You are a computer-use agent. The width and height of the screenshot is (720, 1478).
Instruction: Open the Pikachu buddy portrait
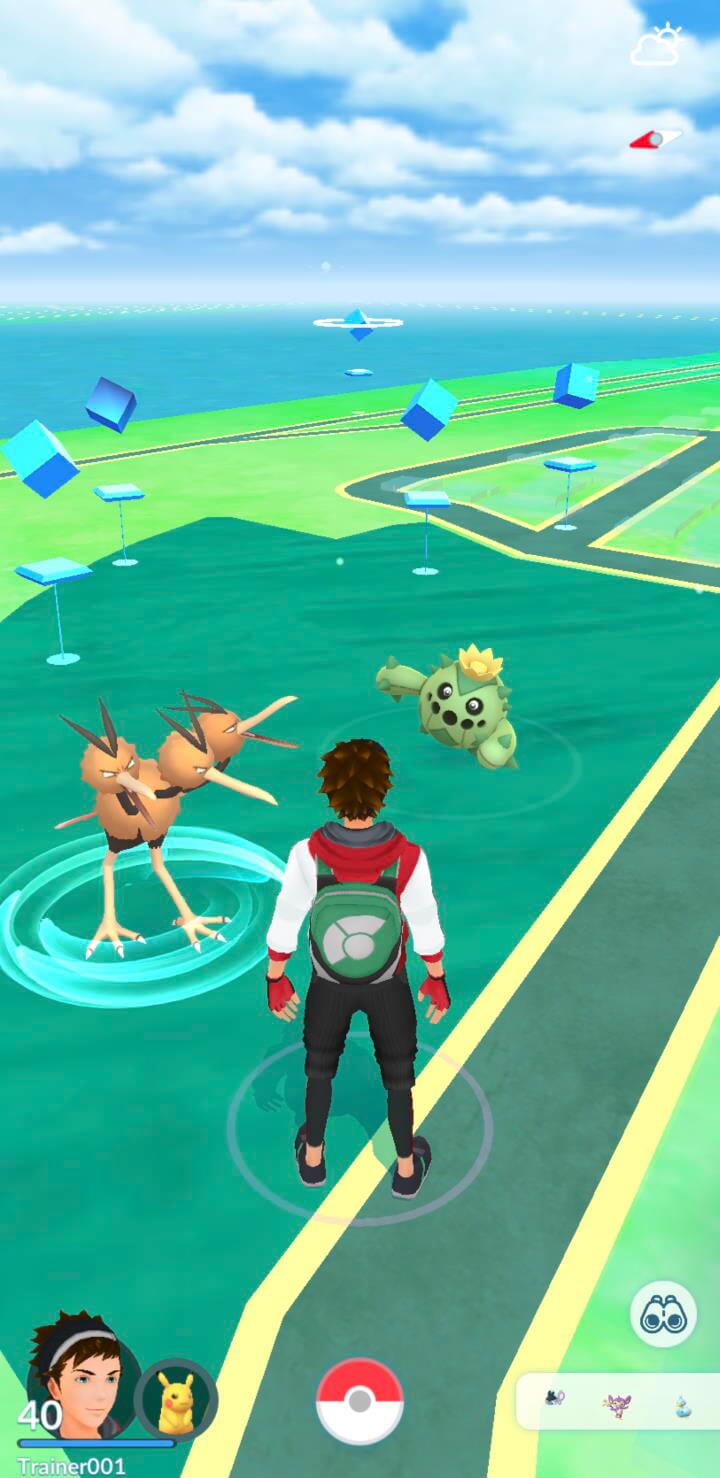point(176,1398)
